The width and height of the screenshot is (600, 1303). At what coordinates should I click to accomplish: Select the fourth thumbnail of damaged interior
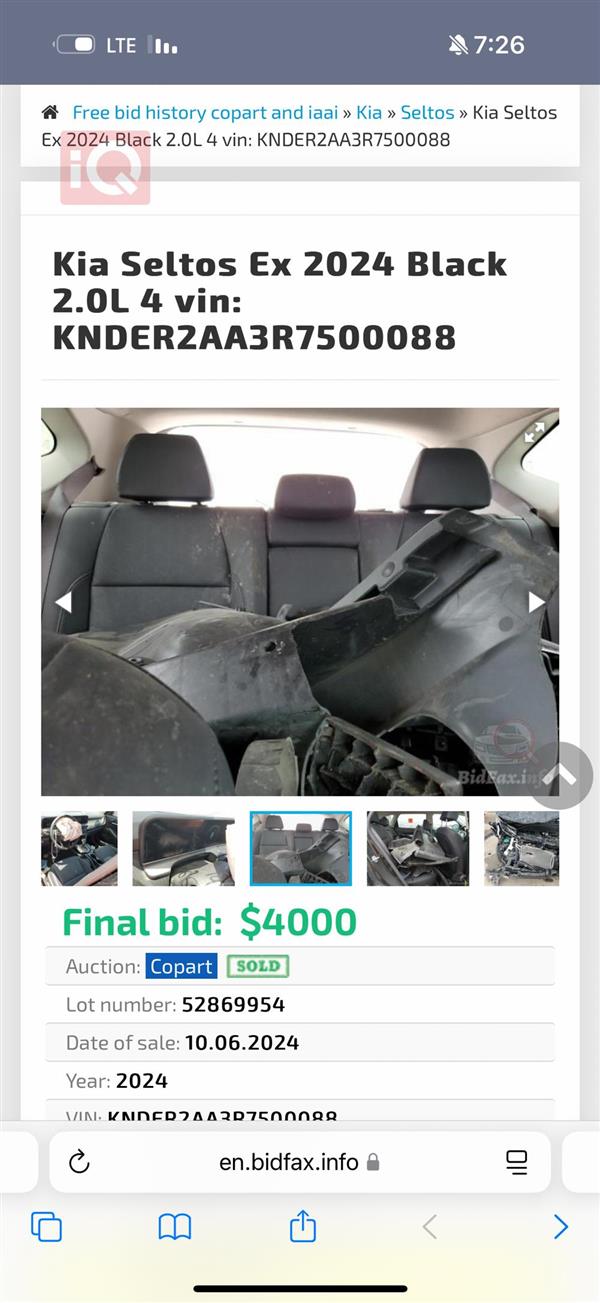tap(417, 848)
